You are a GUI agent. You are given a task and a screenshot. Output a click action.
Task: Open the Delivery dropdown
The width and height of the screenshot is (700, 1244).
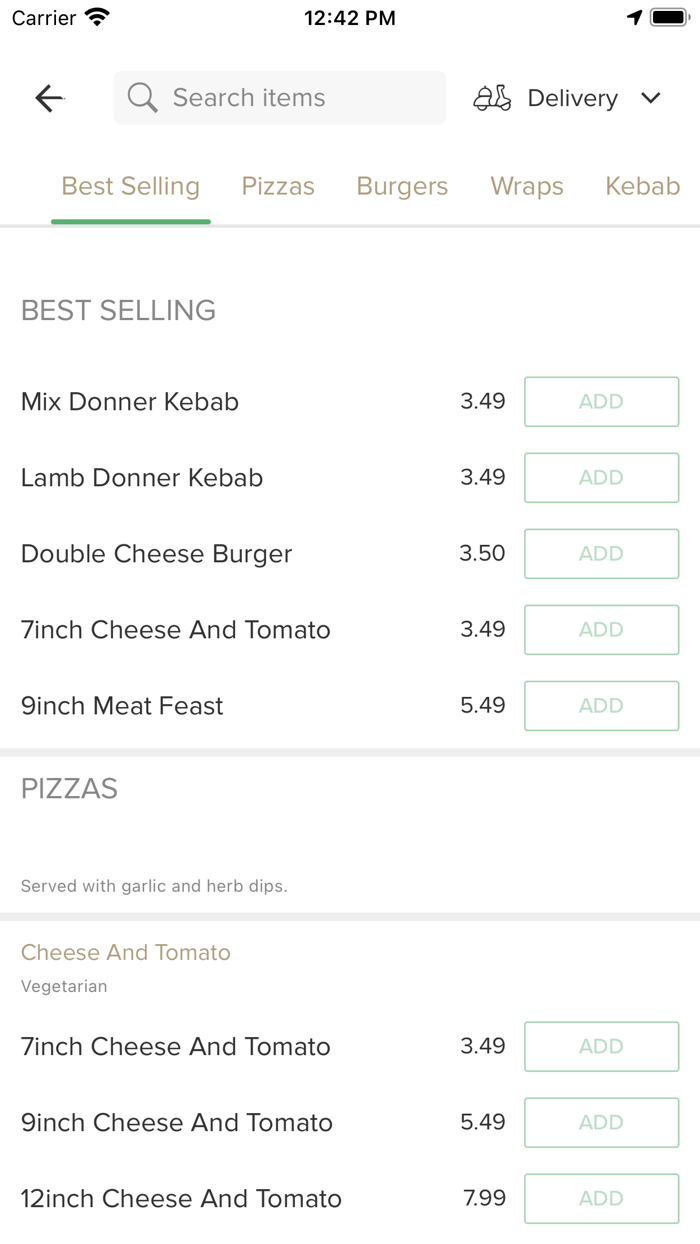tap(567, 98)
